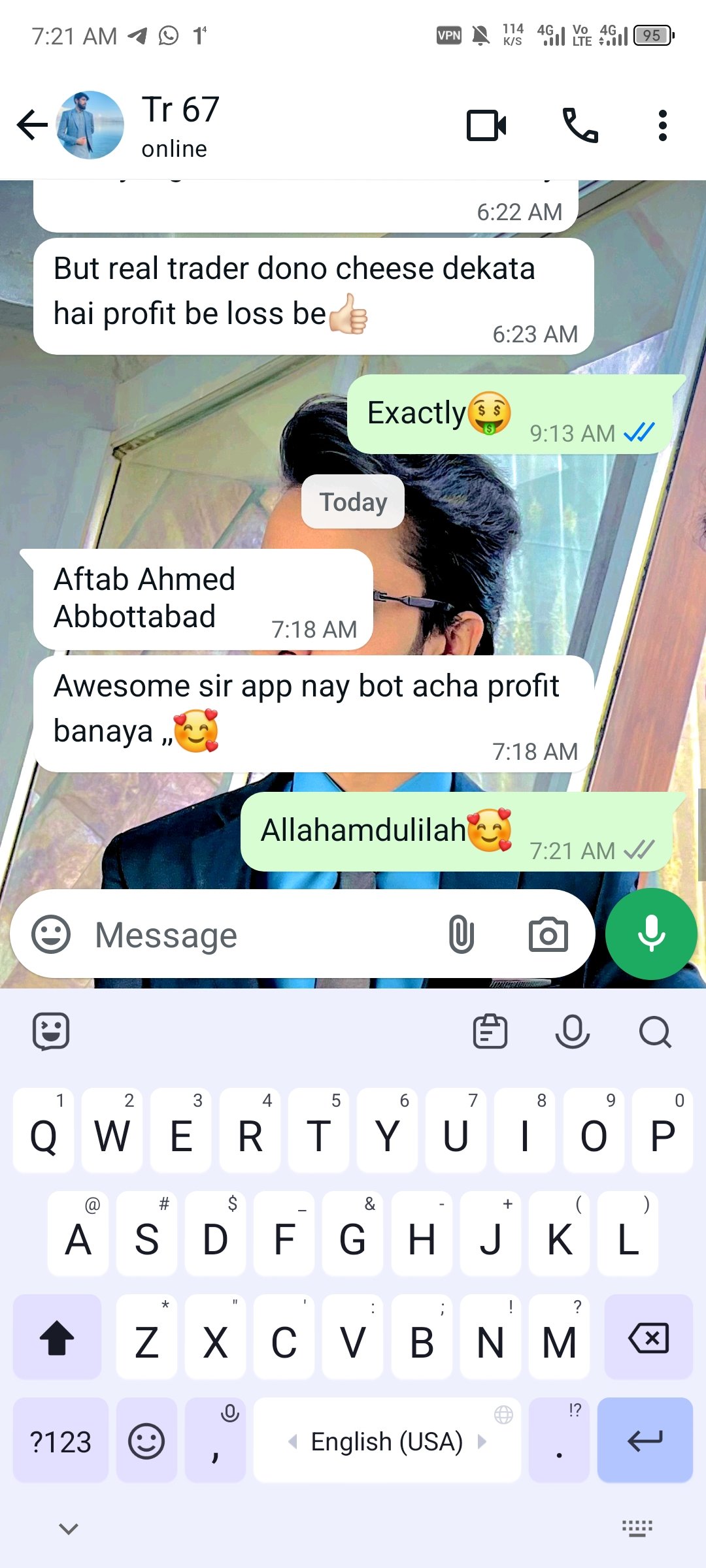Open Tr 67 contact profile picture
The image size is (706, 1568).
tap(90, 125)
